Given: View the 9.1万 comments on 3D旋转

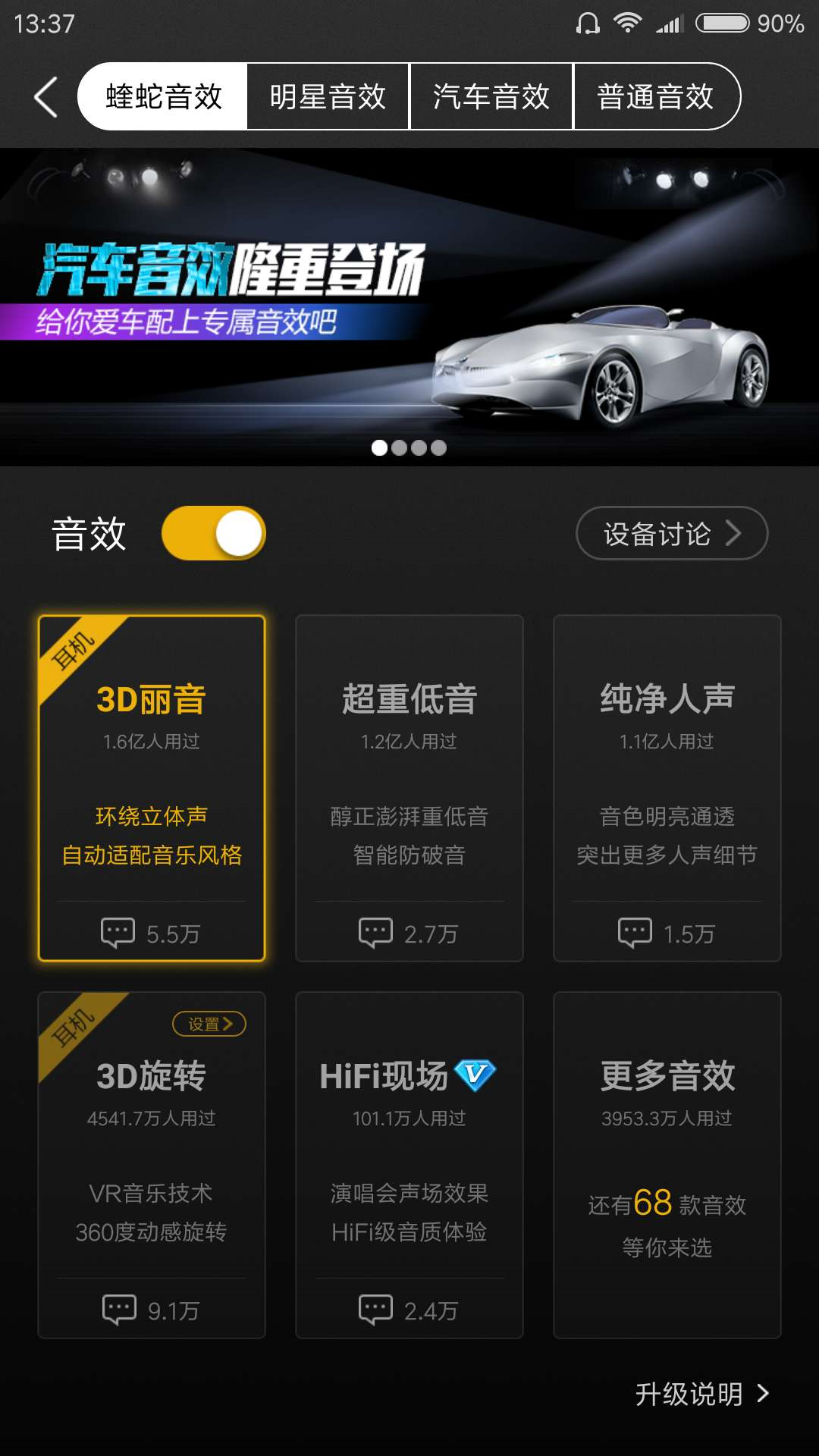Looking at the screenshot, I should 152,1310.
